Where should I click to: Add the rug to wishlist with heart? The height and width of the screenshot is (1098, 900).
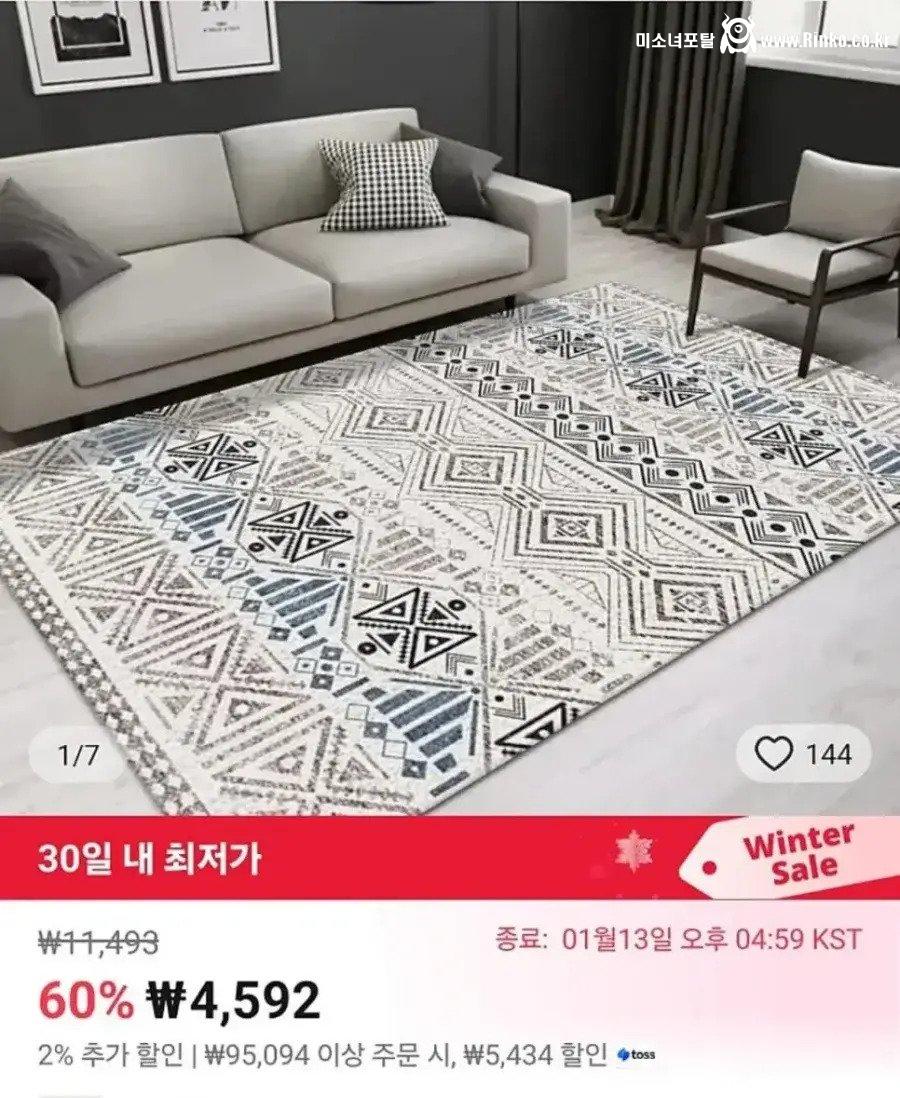point(774,753)
